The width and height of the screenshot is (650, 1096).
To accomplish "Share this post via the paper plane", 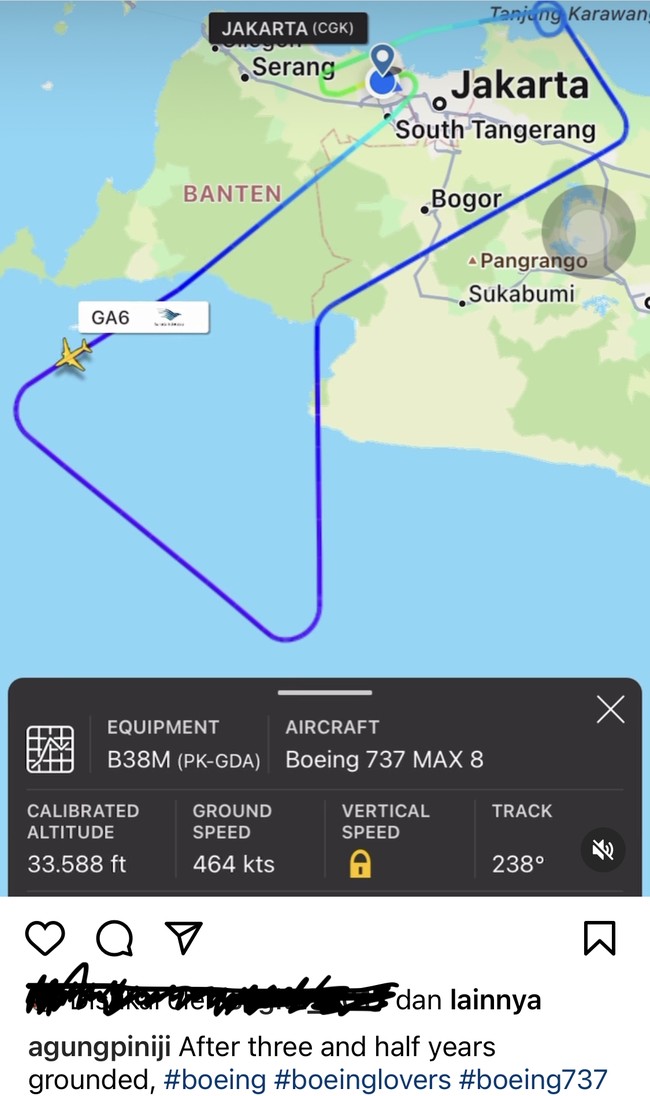I will click(184, 936).
